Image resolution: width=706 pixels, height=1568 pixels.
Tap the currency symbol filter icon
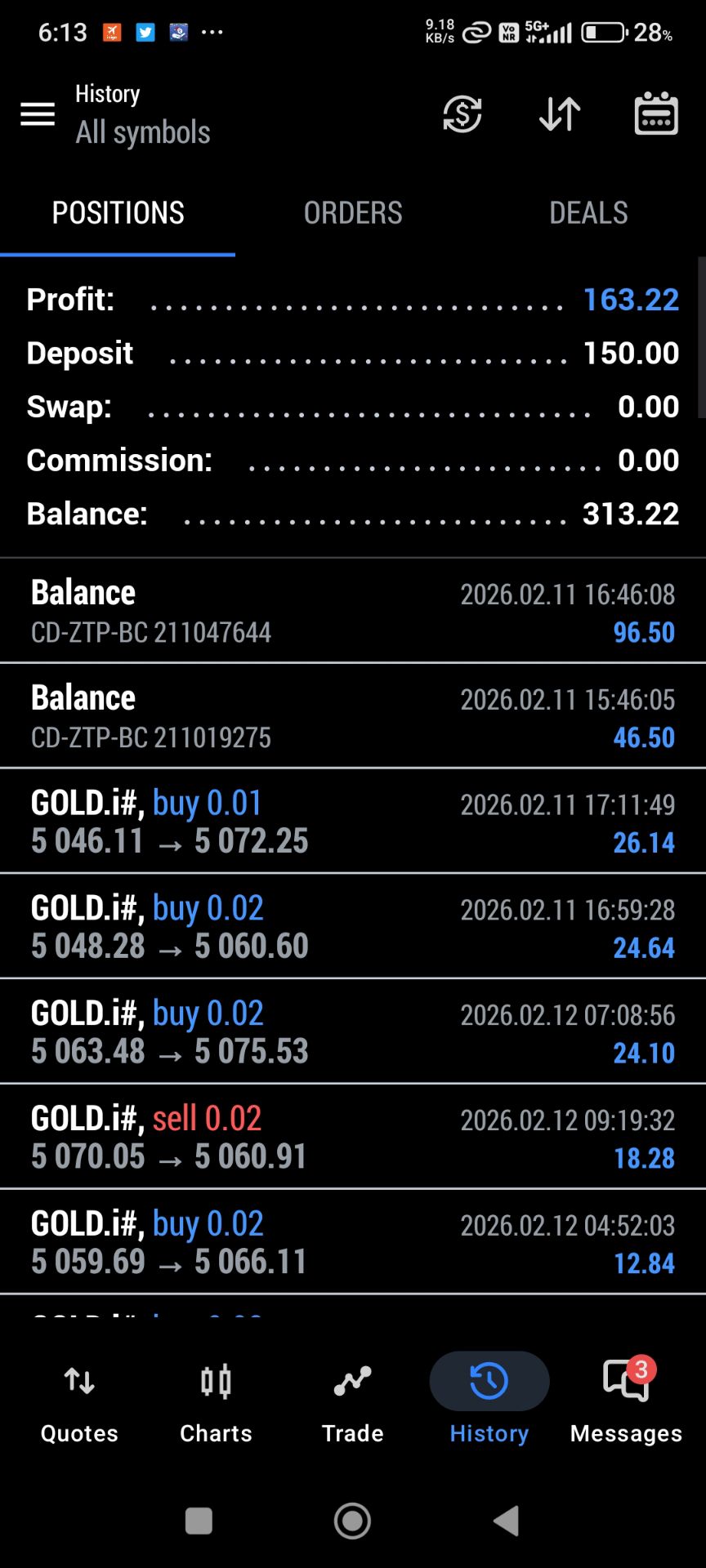point(462,114)
